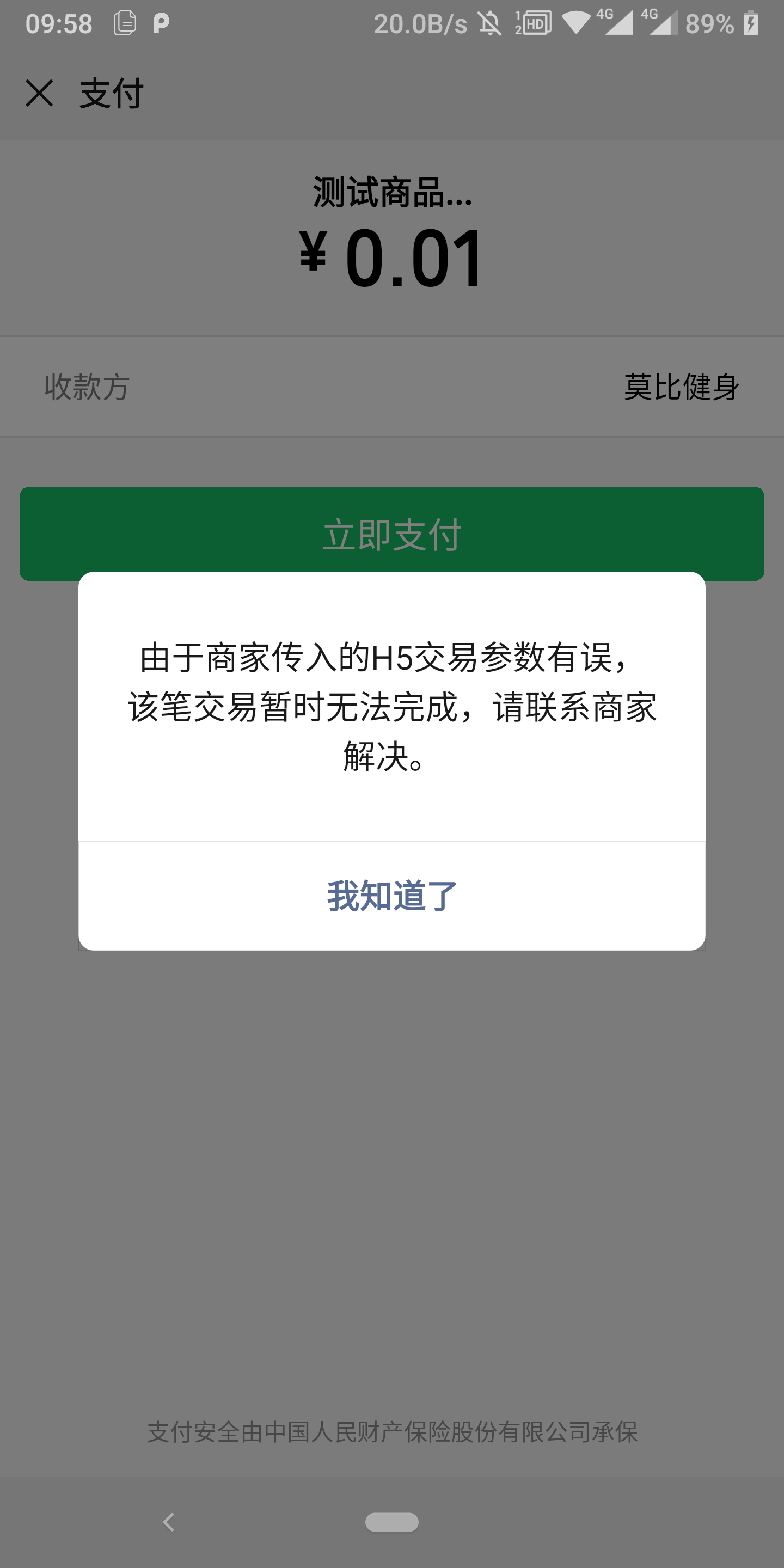
Task: Go back using the system back arrow
Action: click(x=169, y=1522)
